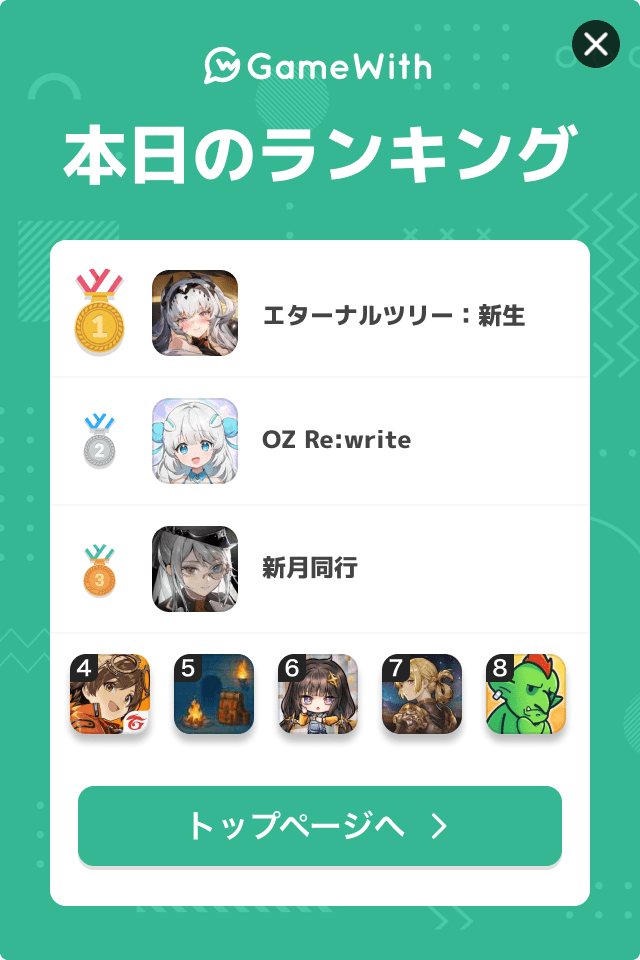Go to top page via トップページへ

click(320, 826)
